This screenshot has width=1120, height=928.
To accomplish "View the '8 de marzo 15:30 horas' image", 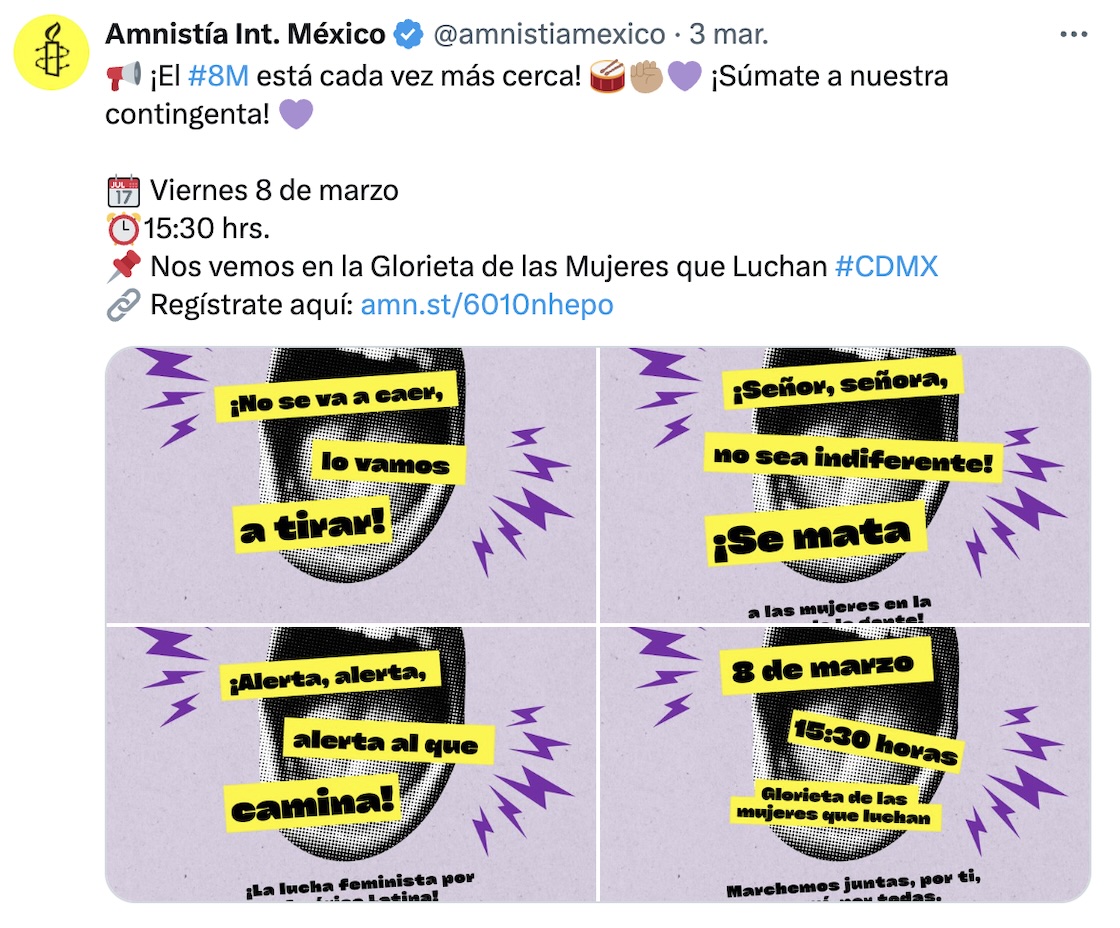I will point(844,762).
